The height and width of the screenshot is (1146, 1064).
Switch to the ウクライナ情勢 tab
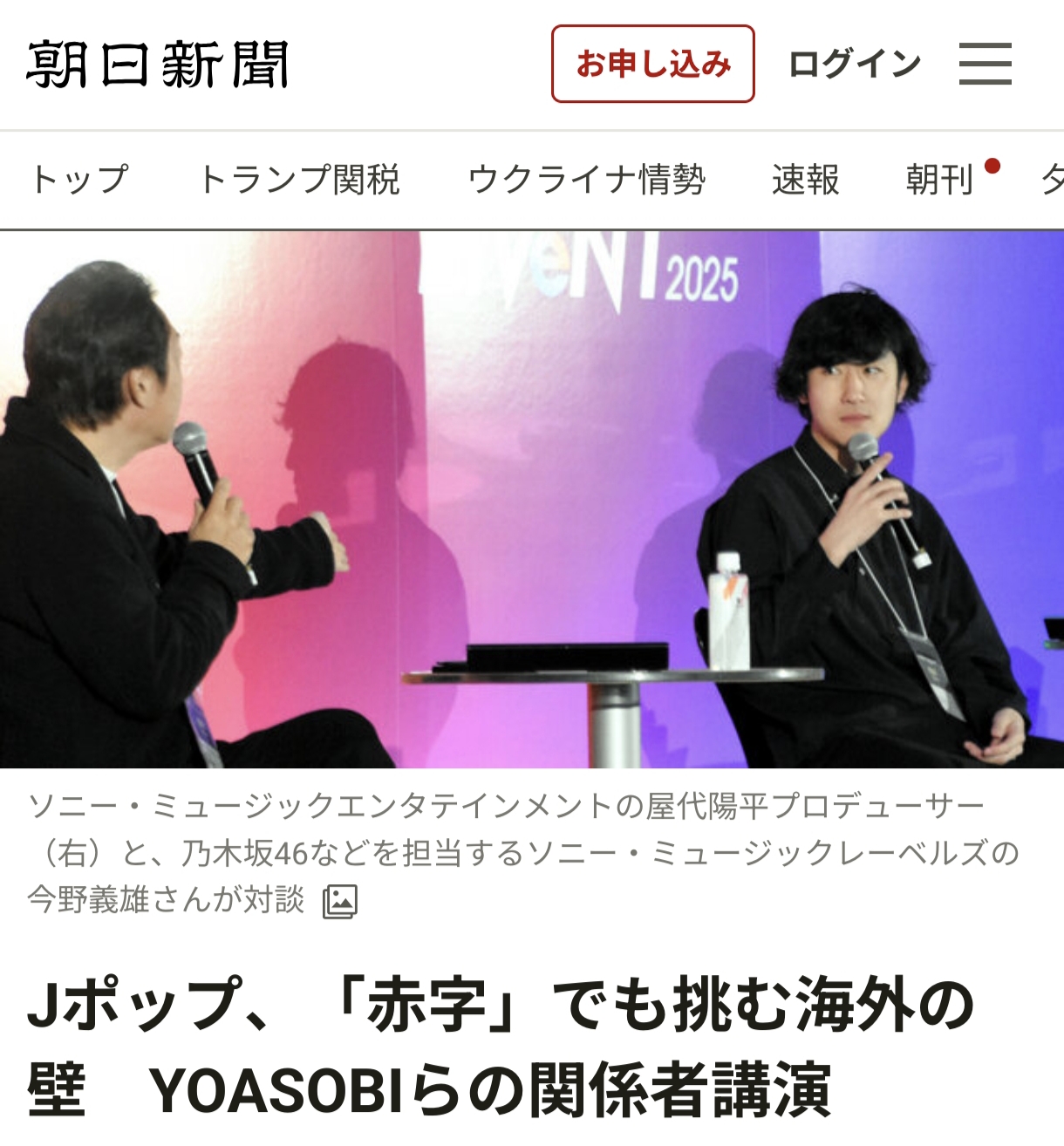[x=586, y=180]
